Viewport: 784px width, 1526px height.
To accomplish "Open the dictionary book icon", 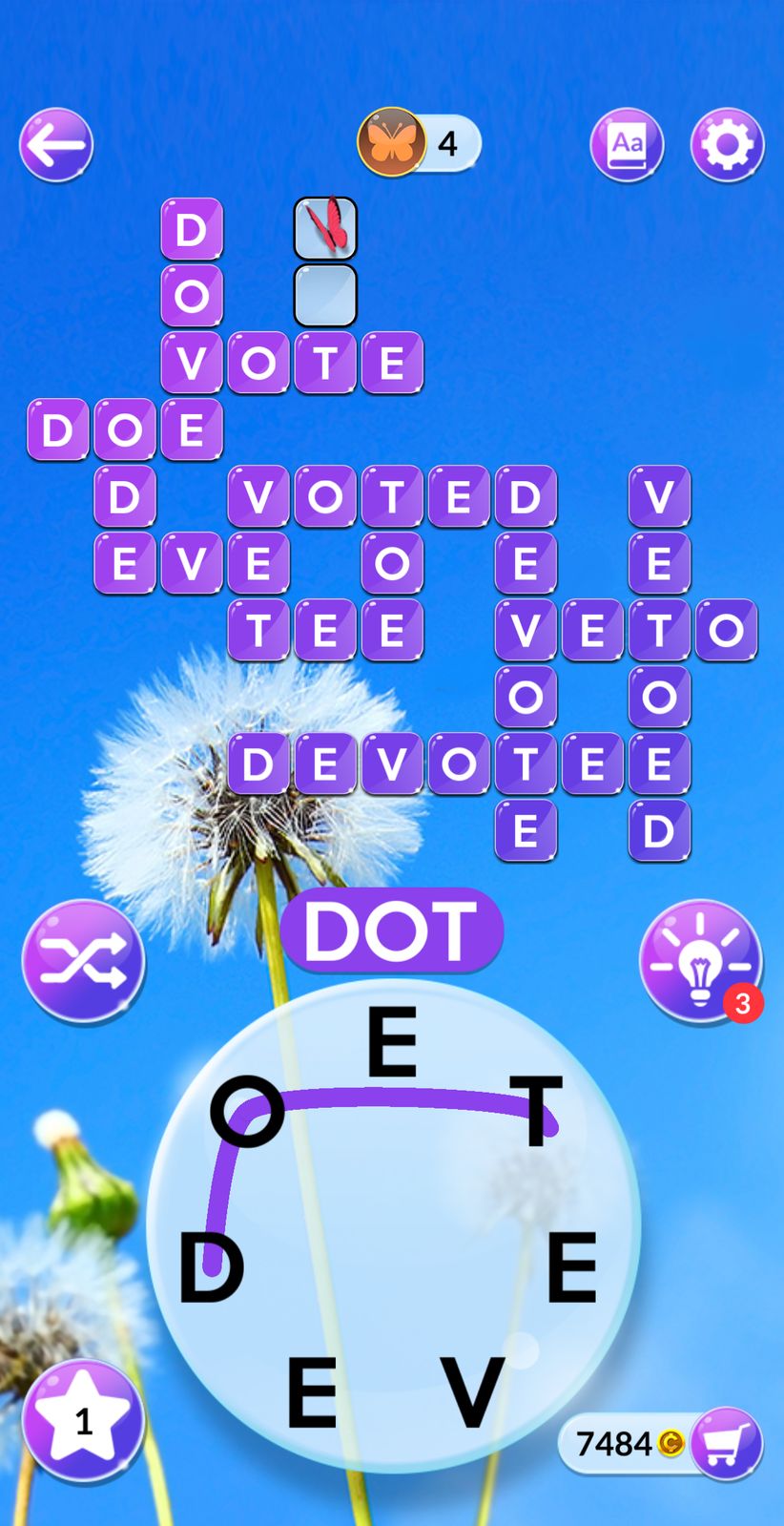I will 627,145.
